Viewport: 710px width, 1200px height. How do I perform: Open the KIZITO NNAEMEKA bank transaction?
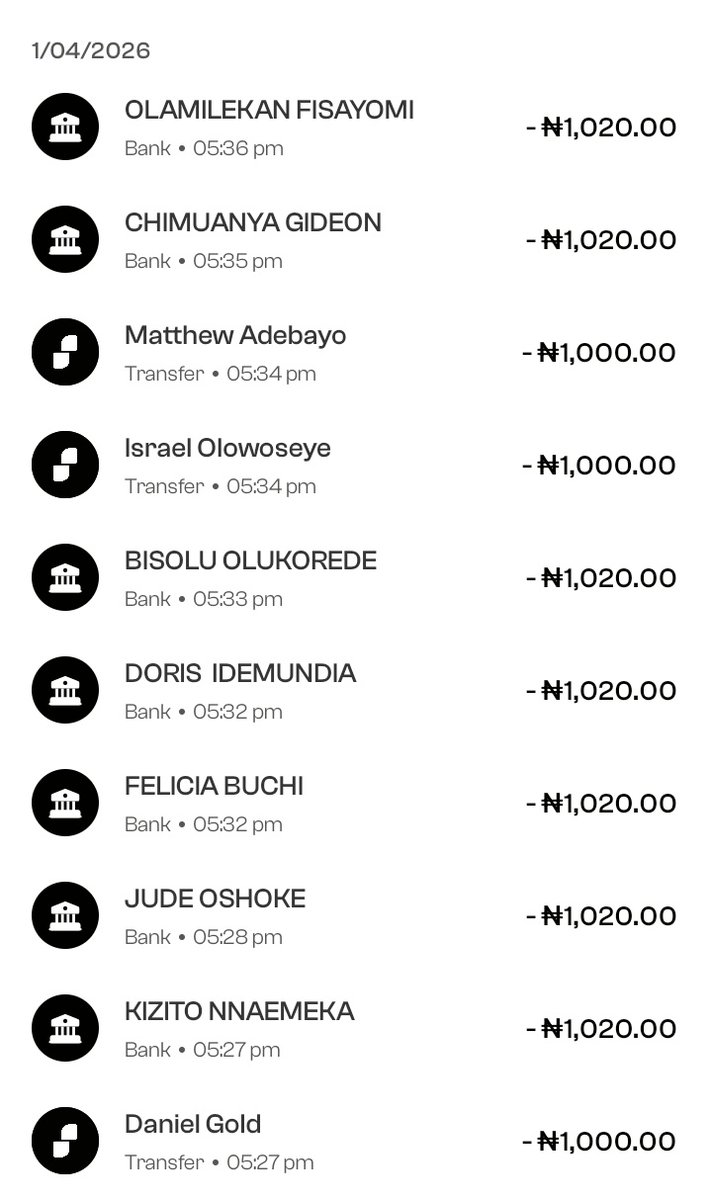pos(355,1029)
